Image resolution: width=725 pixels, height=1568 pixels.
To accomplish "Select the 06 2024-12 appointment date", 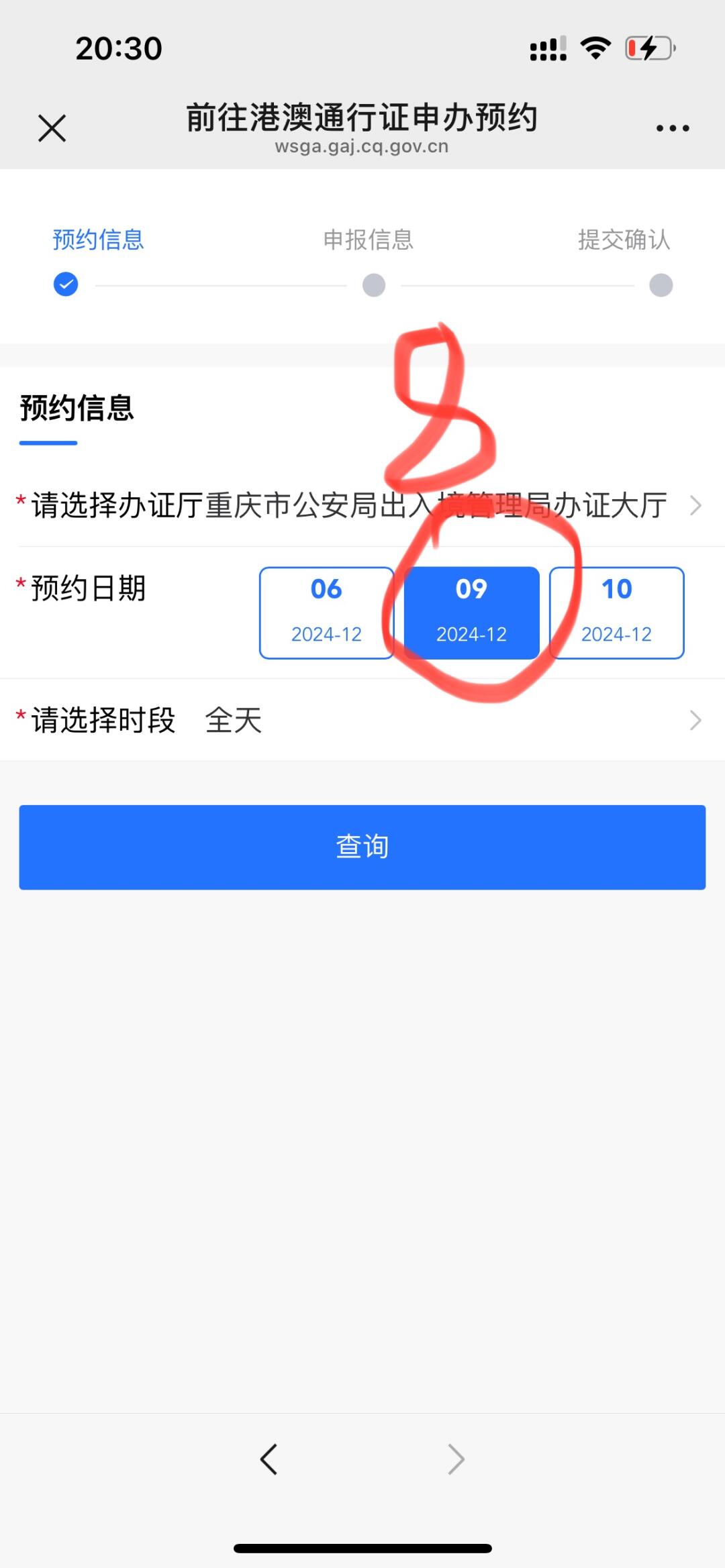I will 326,613.
